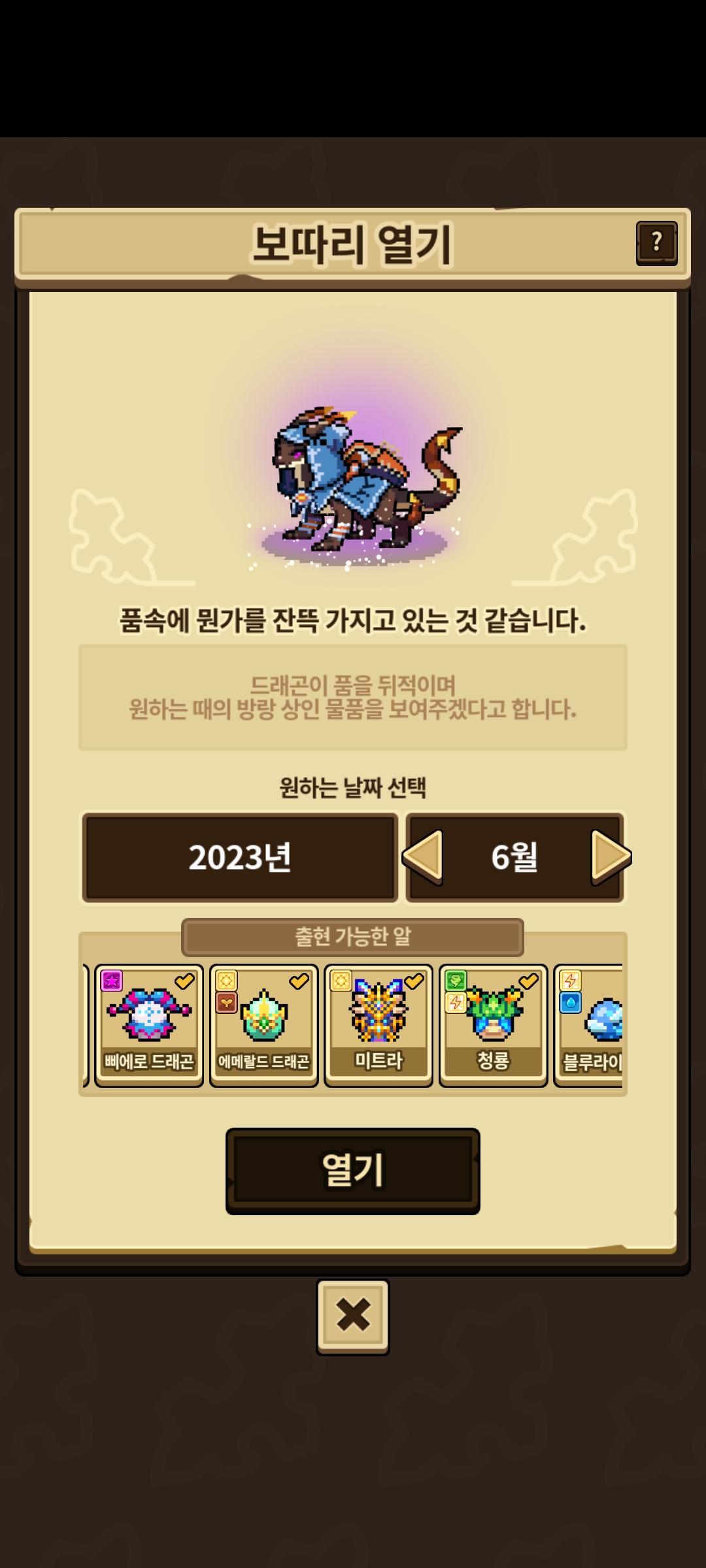
Task: Select the 청룡 egg card
Action: 493,1024
